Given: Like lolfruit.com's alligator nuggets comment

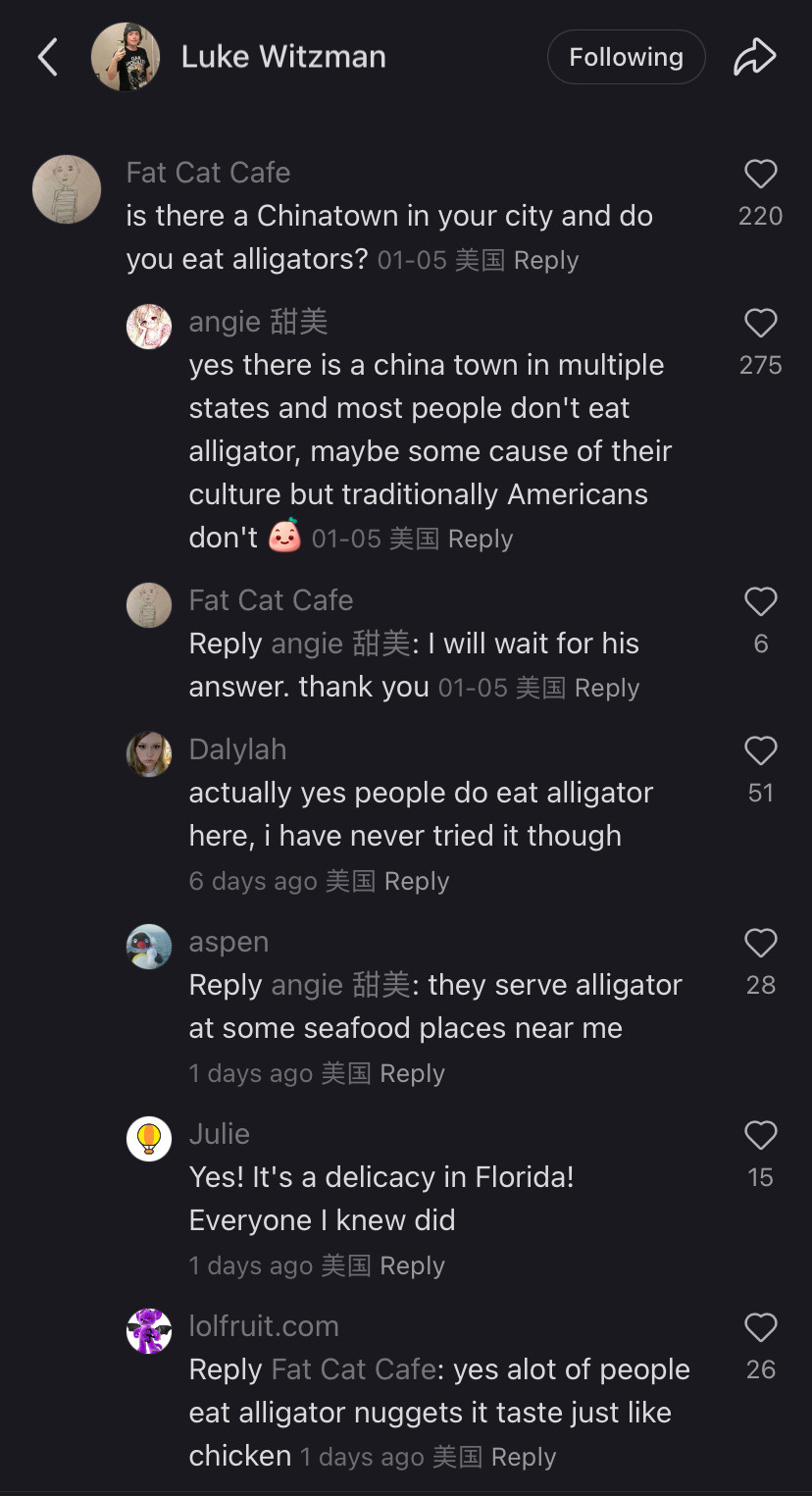Looking at the screenshot, I should click(x=760, y=1328).
